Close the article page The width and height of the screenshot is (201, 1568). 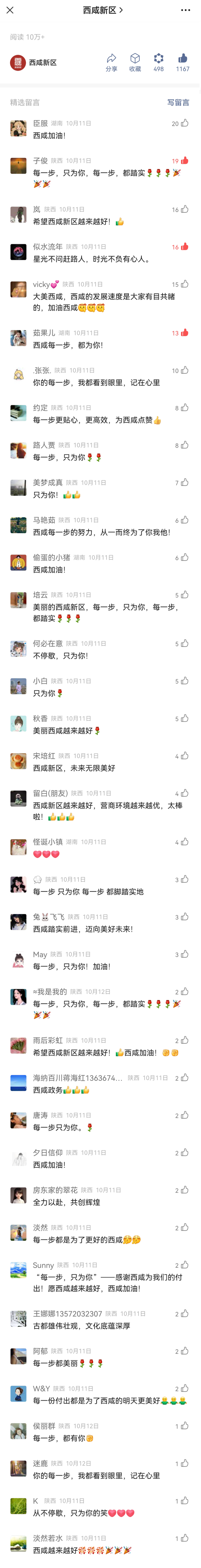(10, 10)
